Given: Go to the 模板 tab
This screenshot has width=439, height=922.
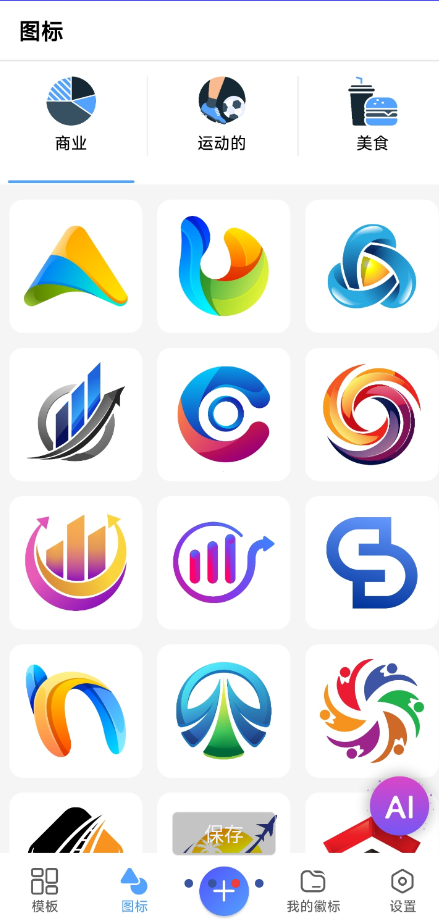Looking at the screenshot, I should tap(45, 890).
